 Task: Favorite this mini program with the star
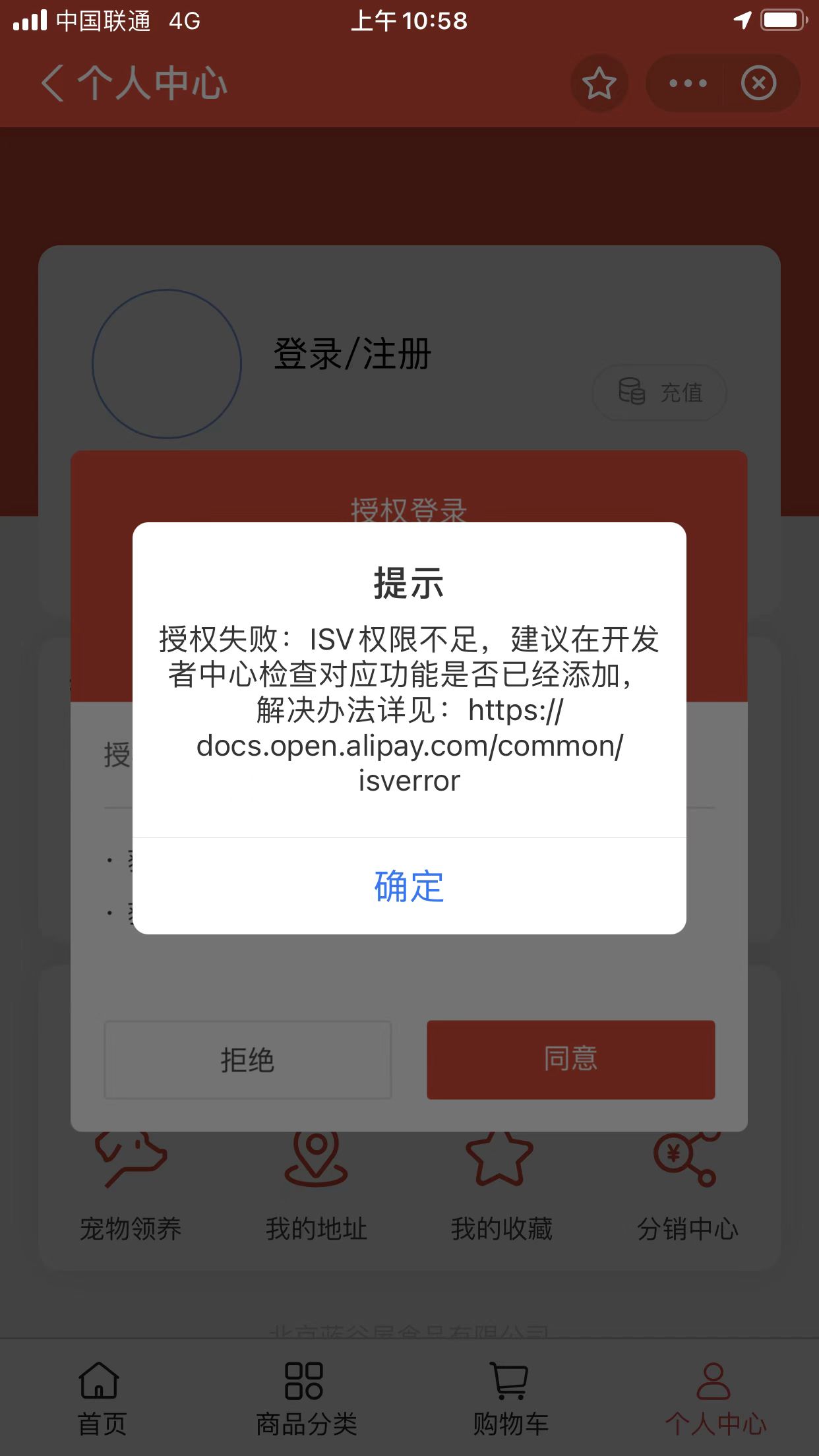599,83
